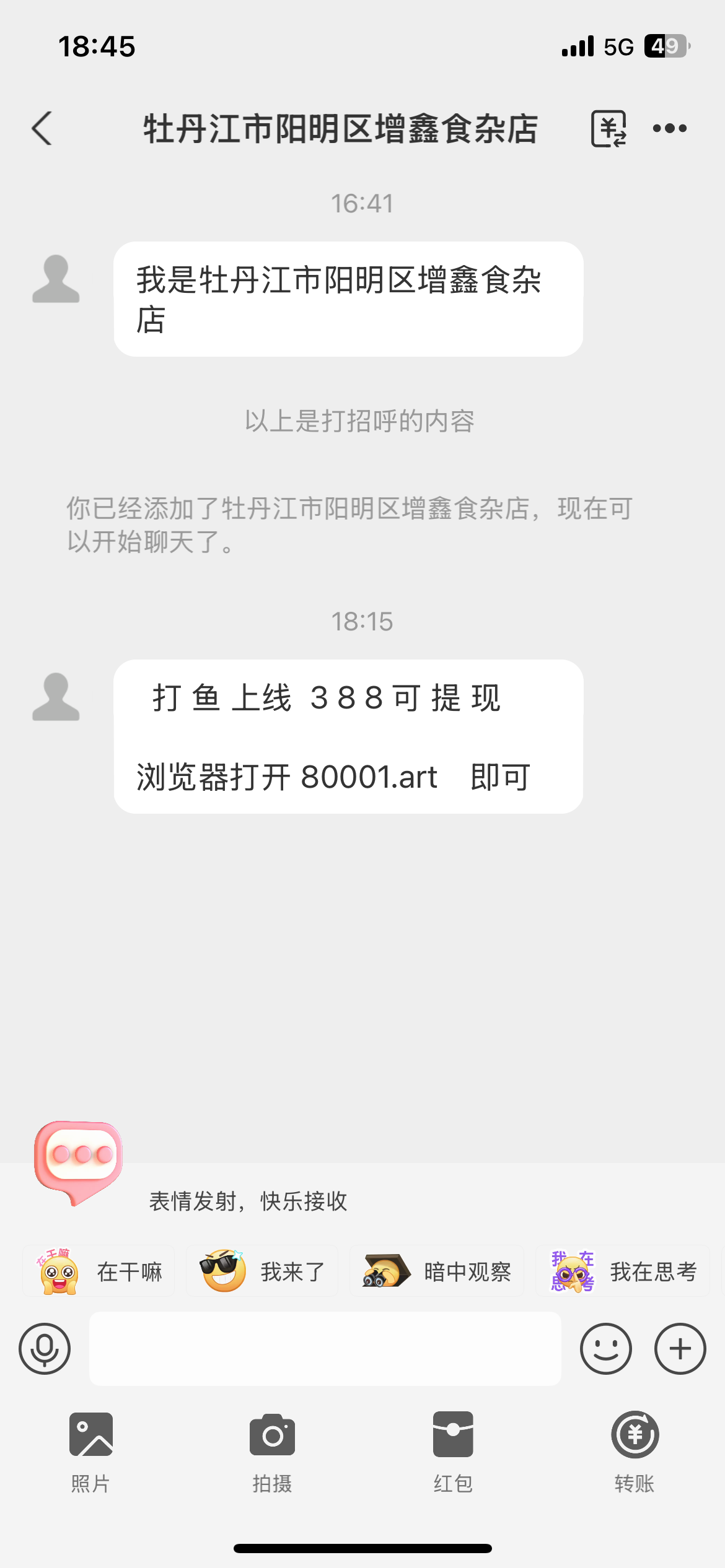Open the sender avatar on 打鱼上线 message

coord(56,697)
